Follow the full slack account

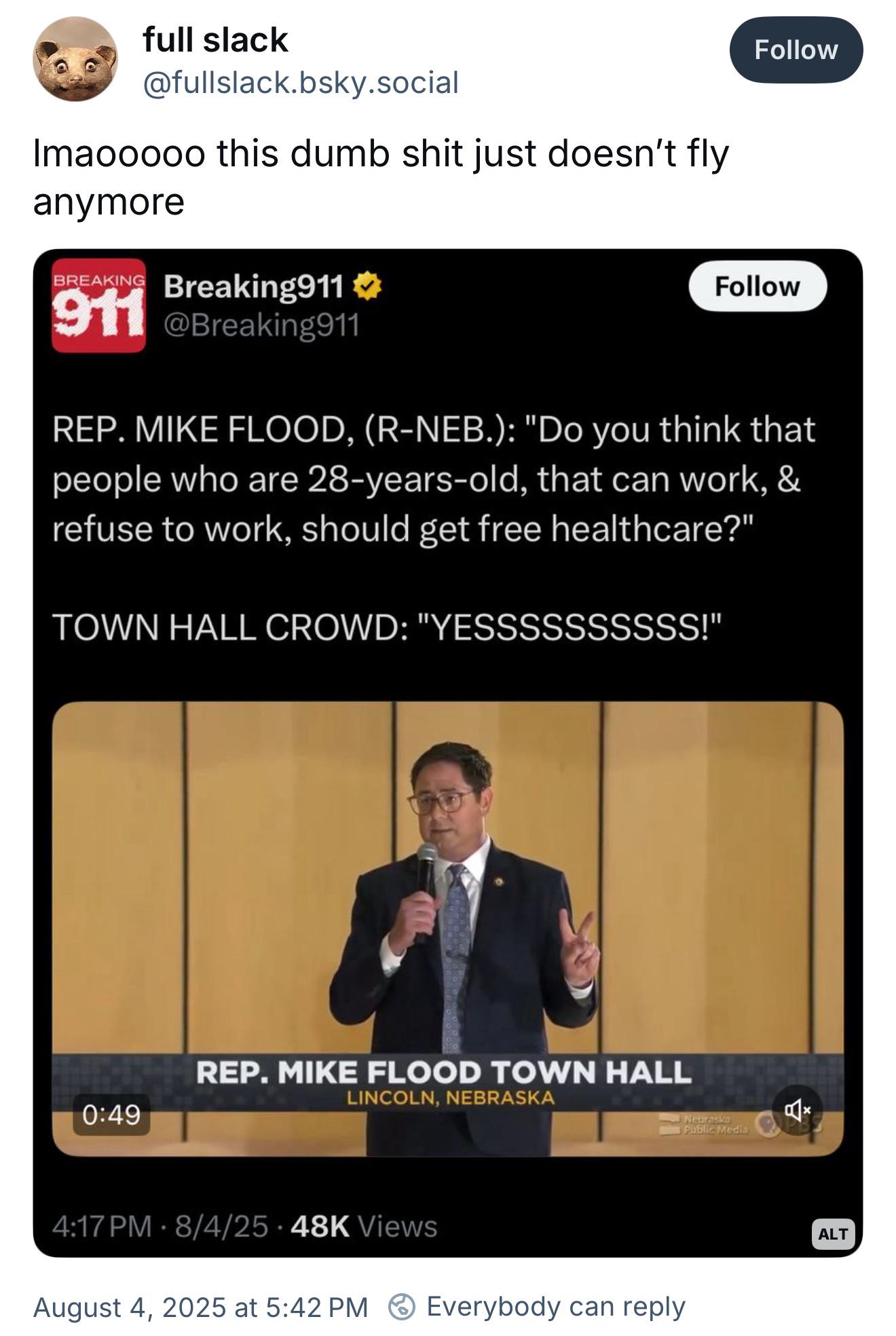(796, 50)
